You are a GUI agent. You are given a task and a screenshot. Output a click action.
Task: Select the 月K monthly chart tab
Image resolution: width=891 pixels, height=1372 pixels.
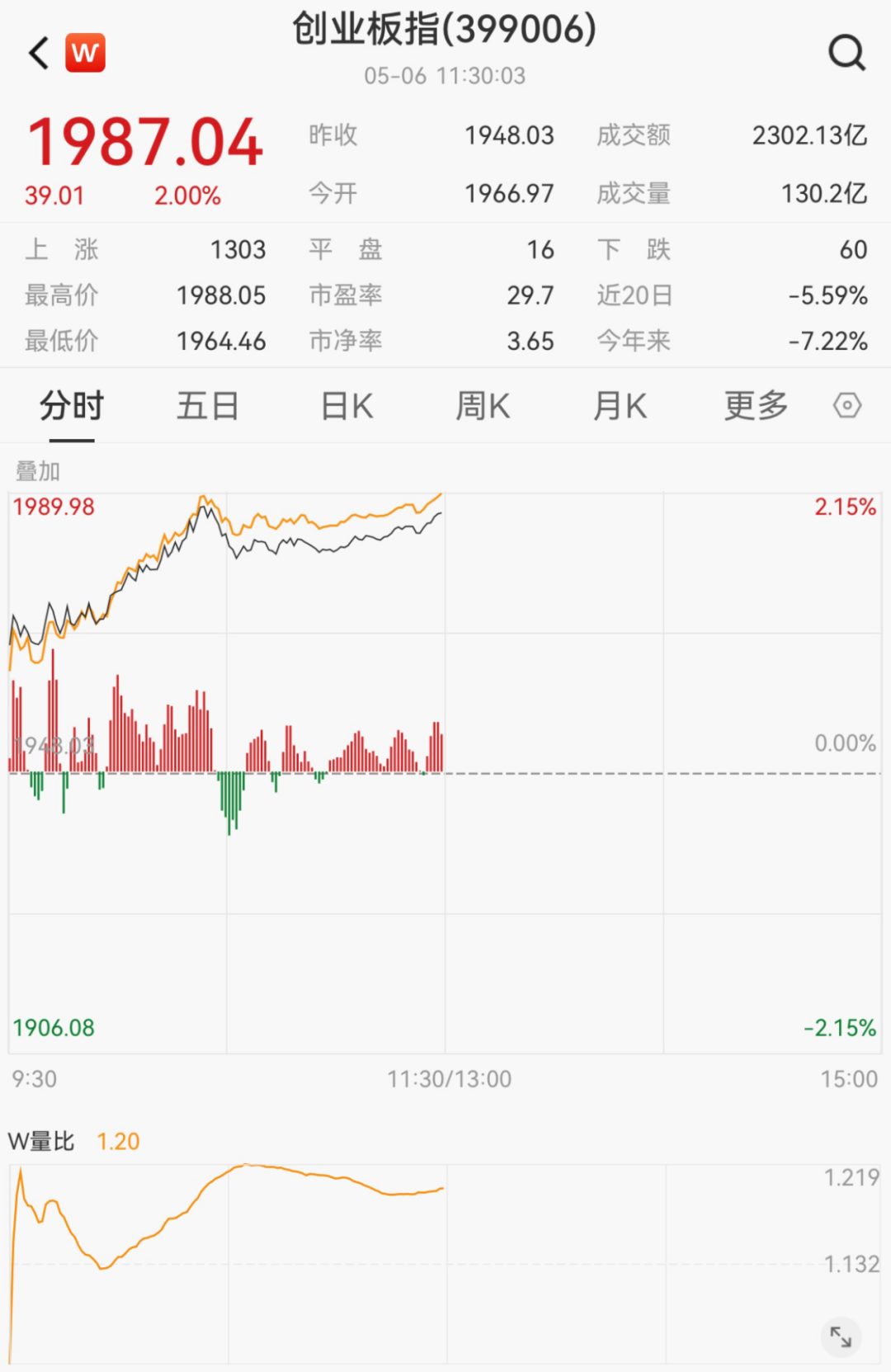[620, 405]
